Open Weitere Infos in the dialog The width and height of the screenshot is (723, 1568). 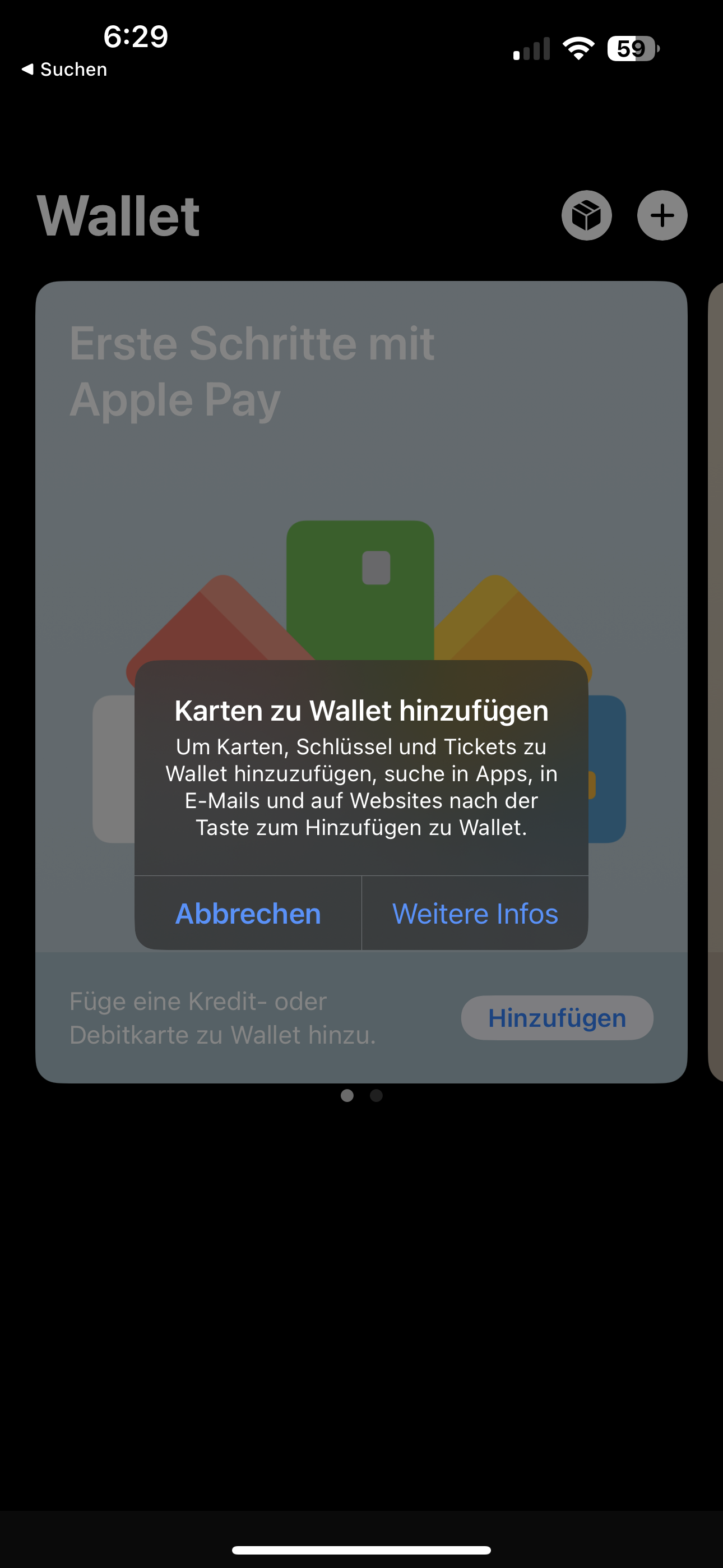tap(475, 913)
